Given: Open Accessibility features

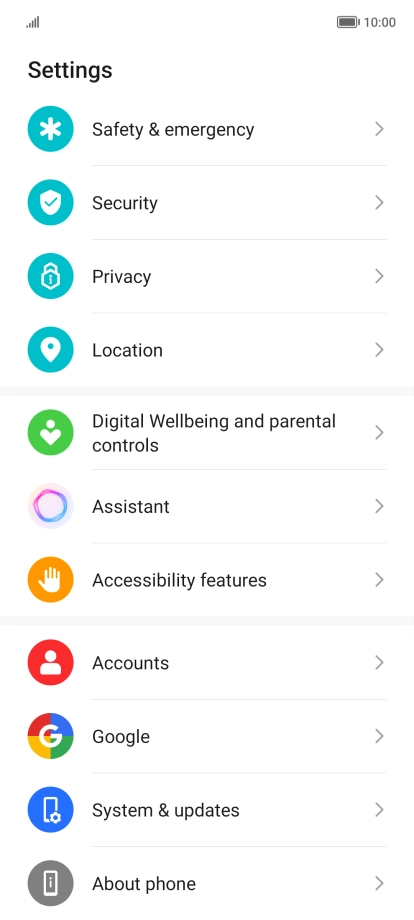Looking at the screenshot, I should coord(207,580).
